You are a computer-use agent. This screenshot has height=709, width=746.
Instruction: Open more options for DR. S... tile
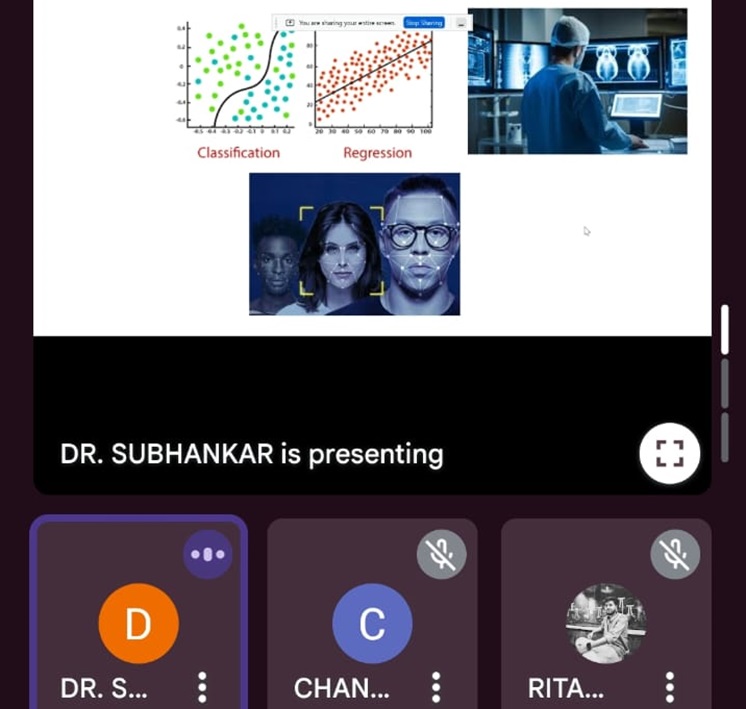[203, 687]
